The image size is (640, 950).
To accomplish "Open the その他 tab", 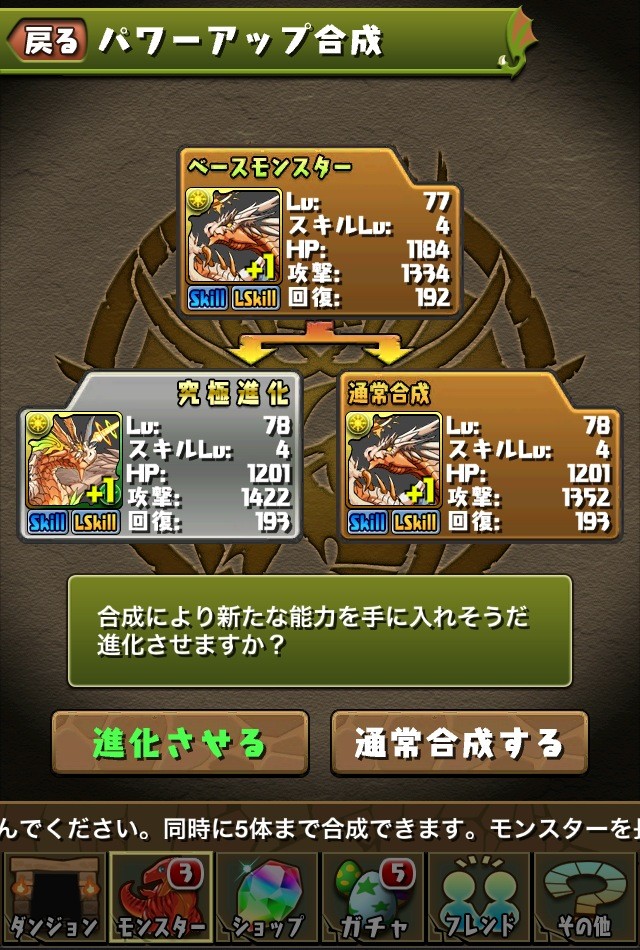I will click(x=587, y=898).
